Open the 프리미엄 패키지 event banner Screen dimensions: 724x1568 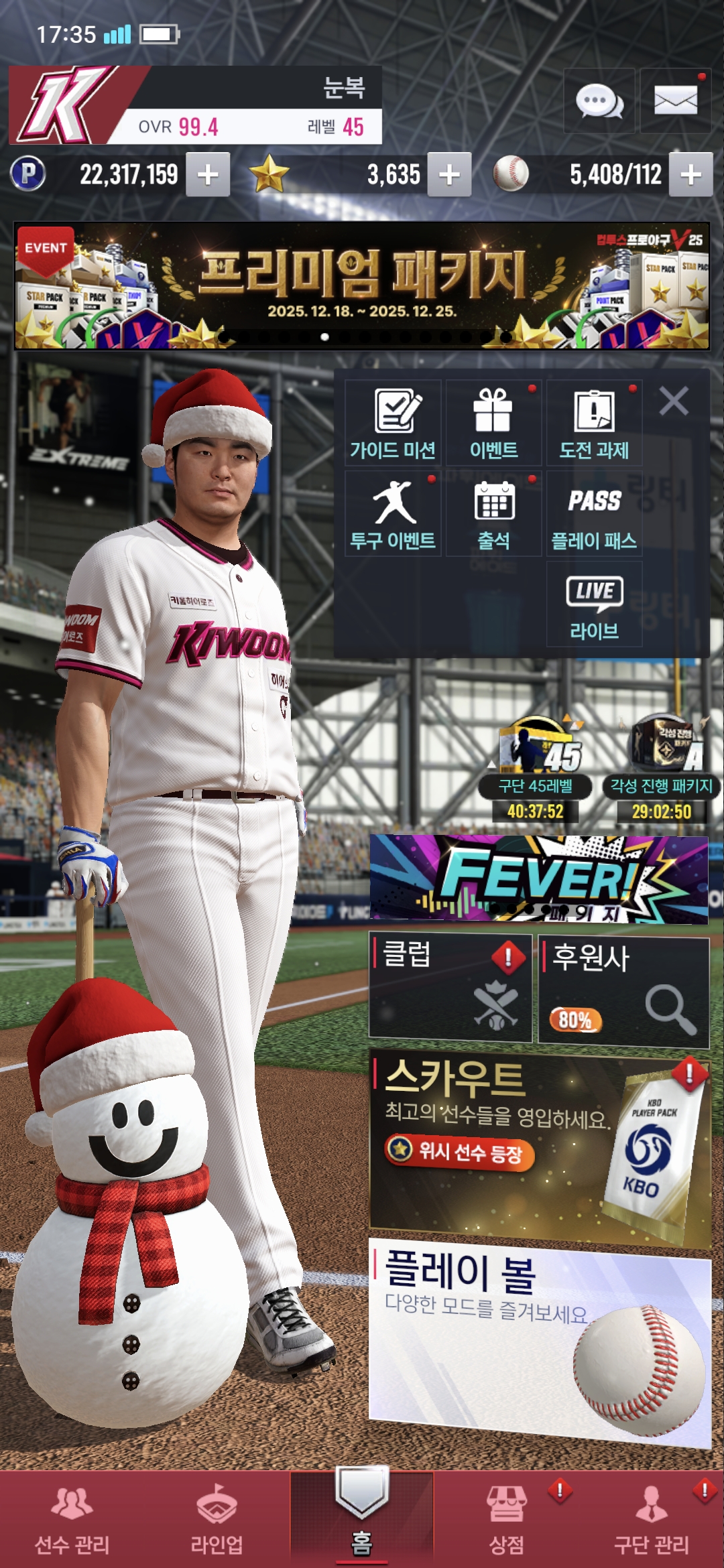362,286
